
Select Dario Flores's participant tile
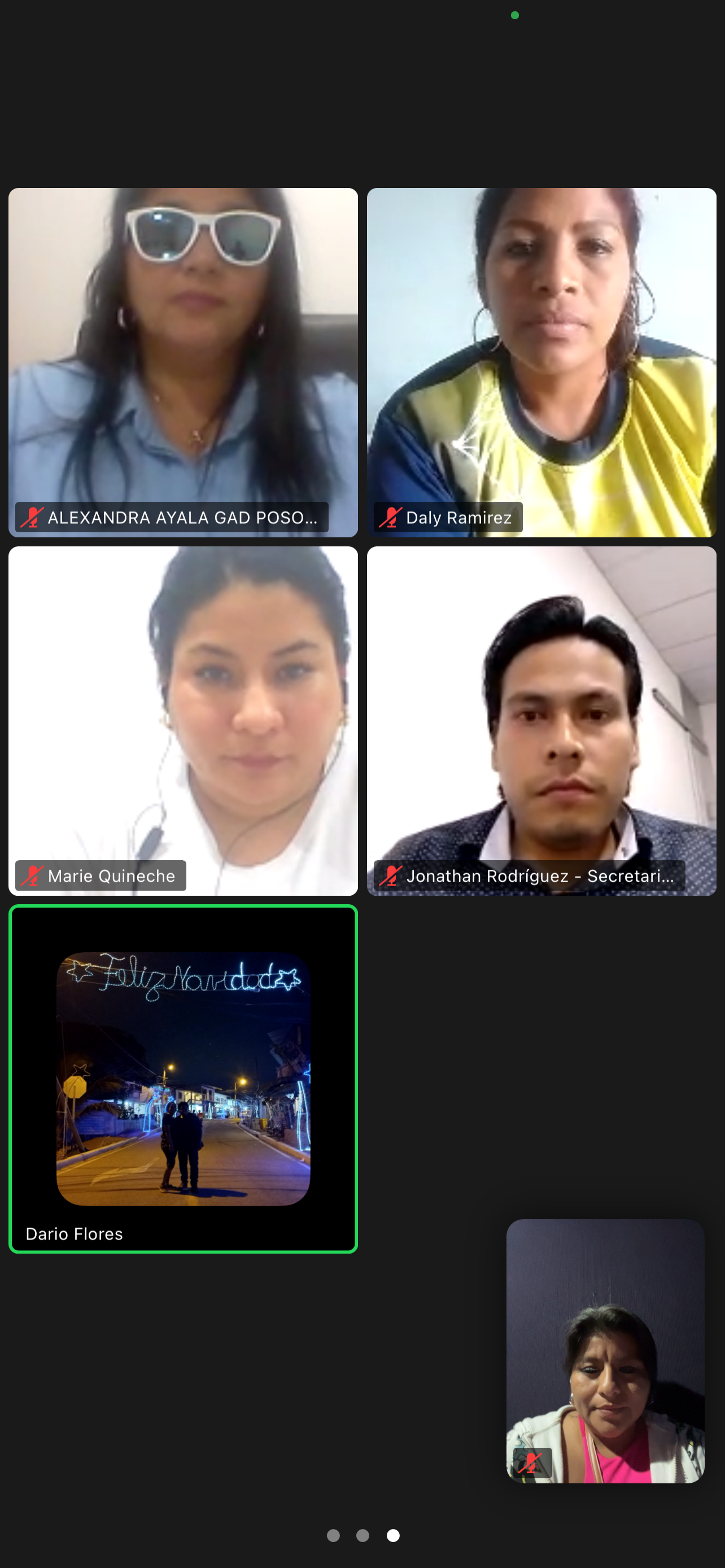(x=182, y=1078)
